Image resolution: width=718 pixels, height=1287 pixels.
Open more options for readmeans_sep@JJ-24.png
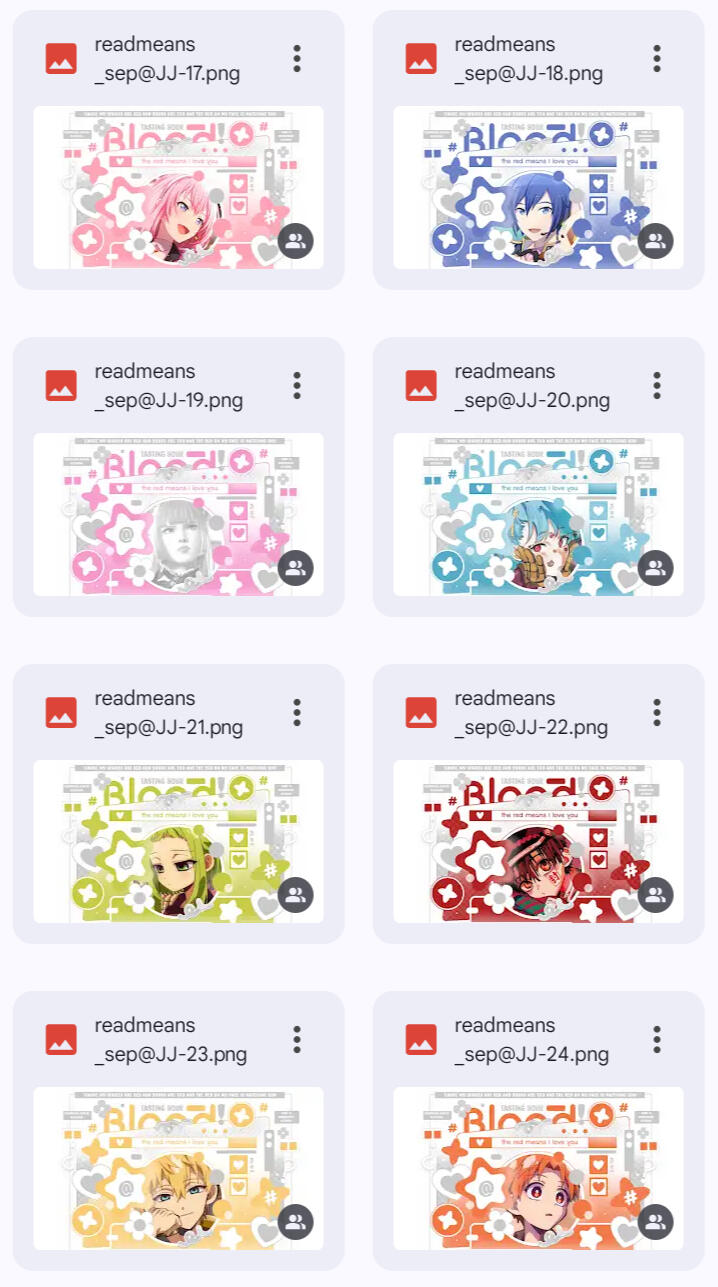tap(657, 1039)
